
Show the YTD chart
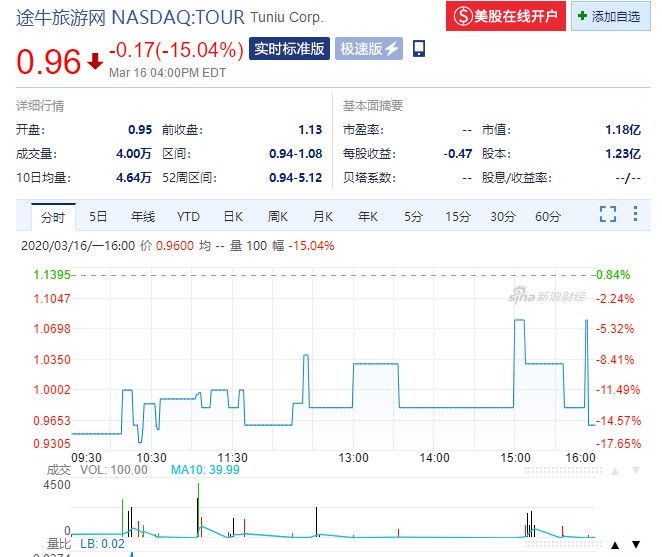[x=188, y=216]
